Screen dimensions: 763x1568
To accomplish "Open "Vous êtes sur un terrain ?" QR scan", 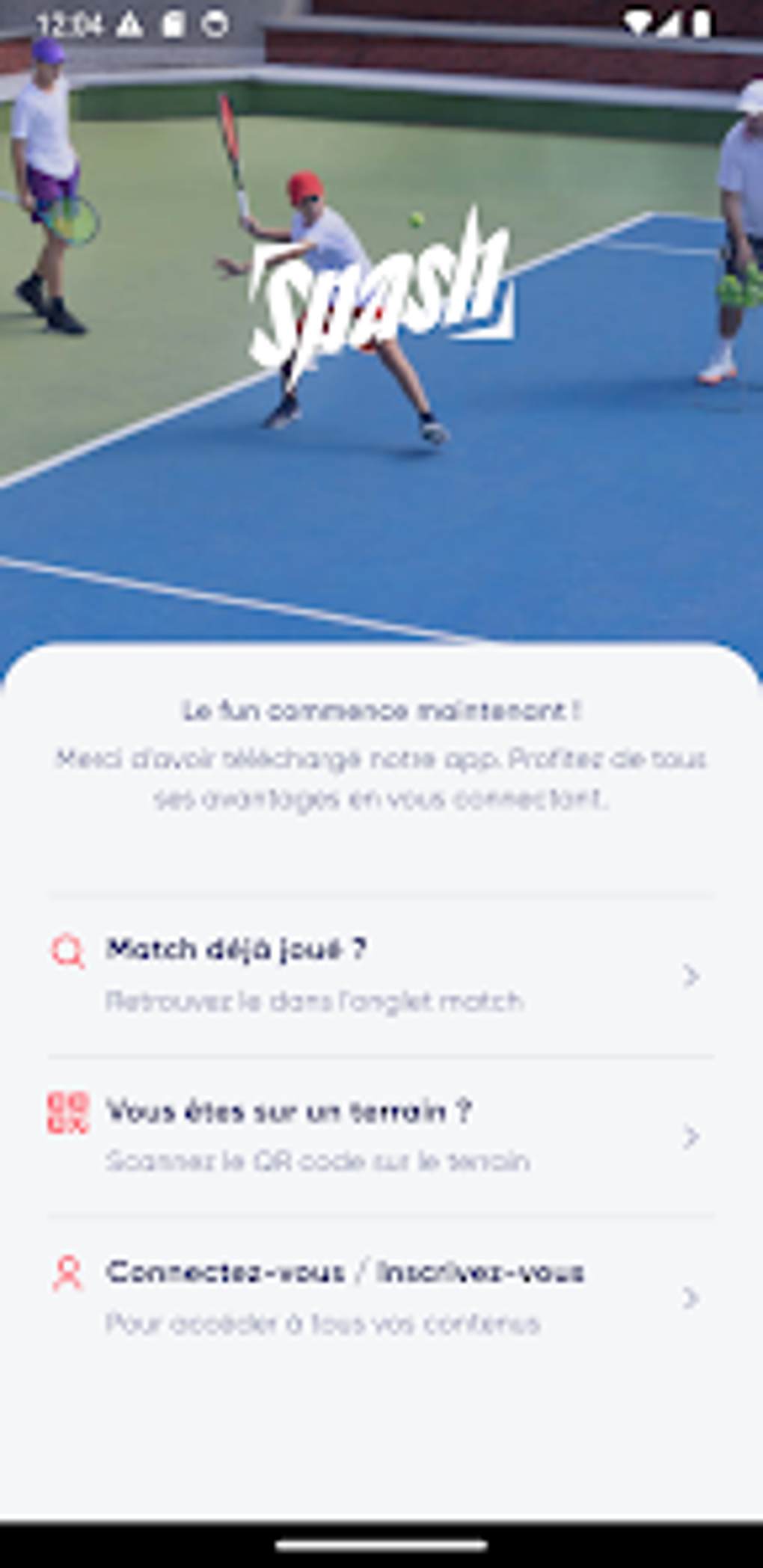I will click(381, 1136).
